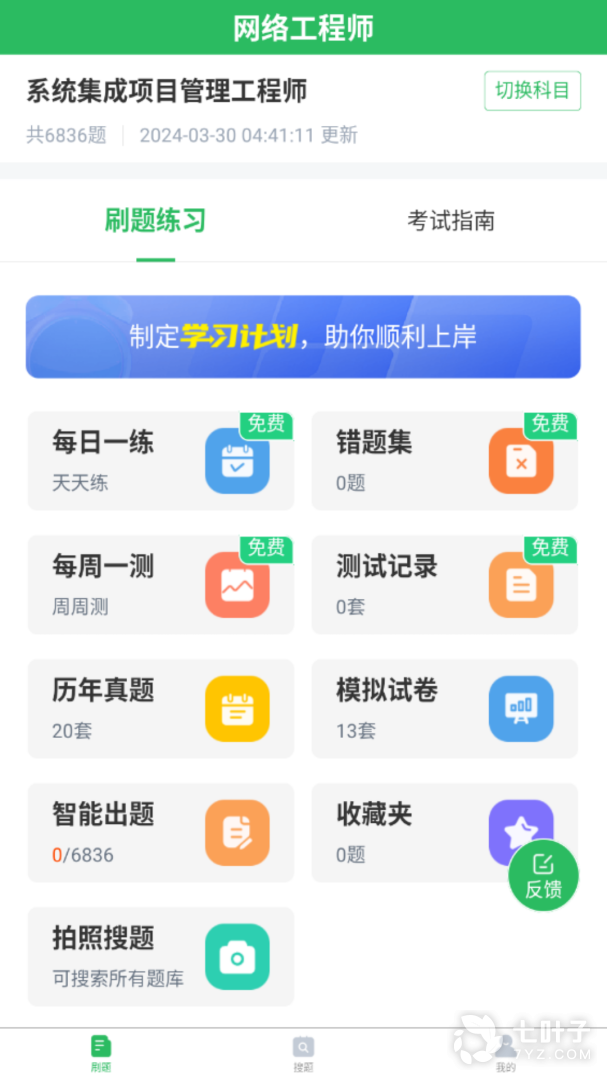The height and width of the screenshot is (1080, 607).
Task: Switch to the 搜题 bottom tab
Action: click(303, 1054)
